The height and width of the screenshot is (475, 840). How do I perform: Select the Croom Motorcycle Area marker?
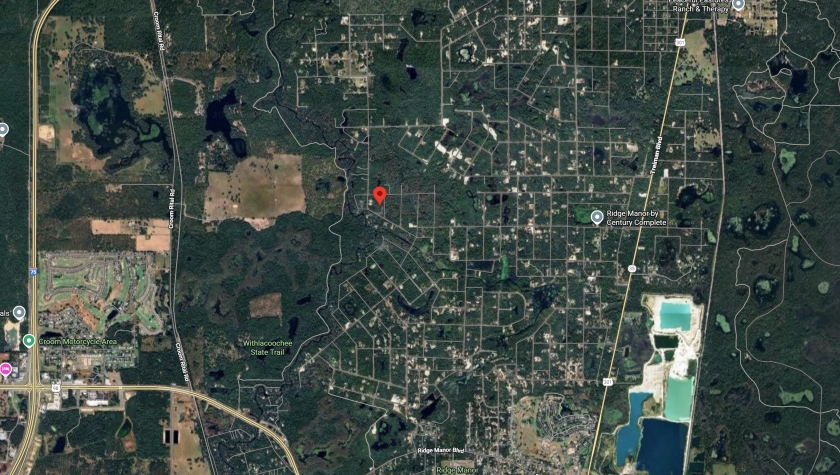[x=29, y=341]
